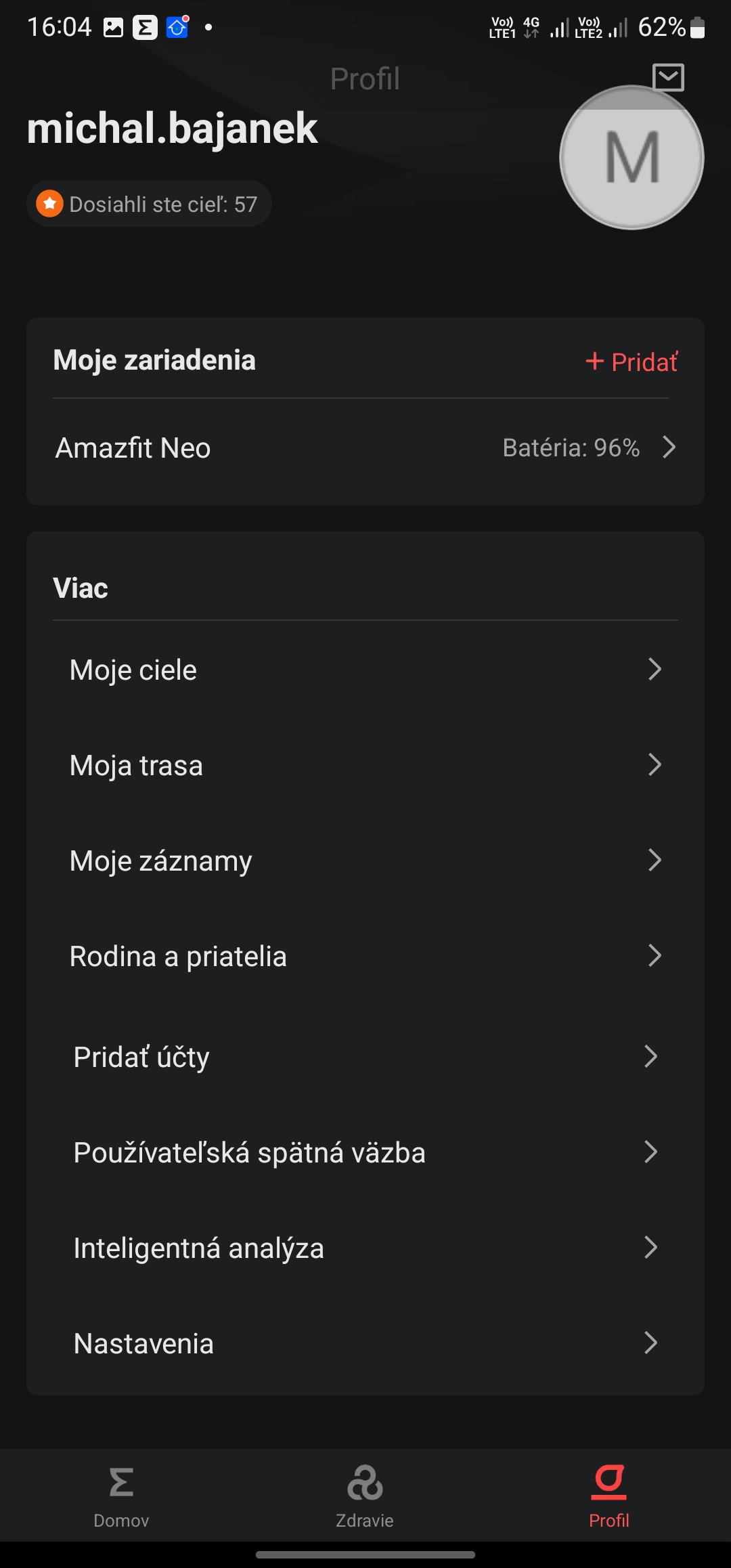The height and width of the screenshot is (1568, 731).
Task: Open Moje ciele
Action: point(365,670)
